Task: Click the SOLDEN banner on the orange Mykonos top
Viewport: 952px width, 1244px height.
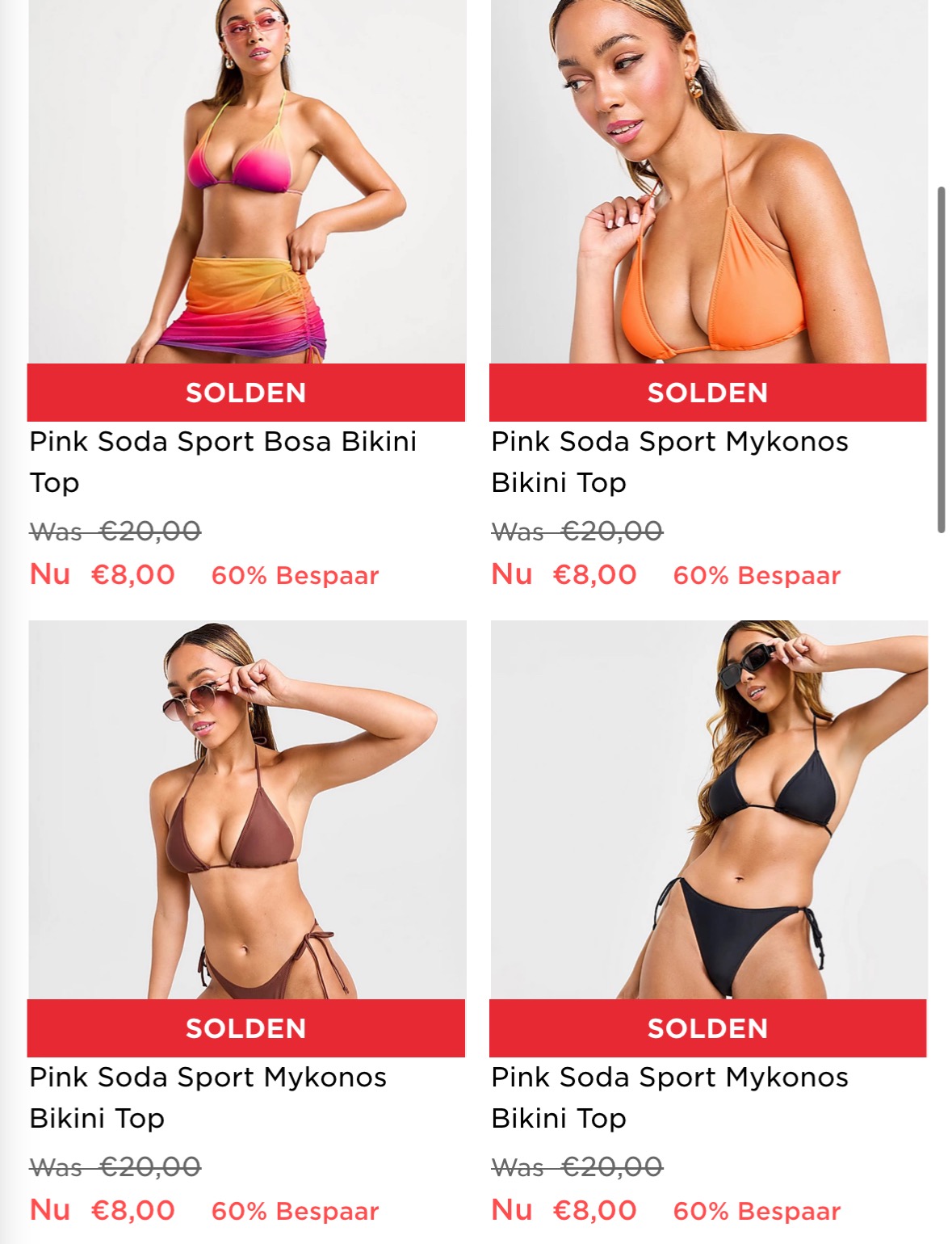Action: [x=709, y=393]
